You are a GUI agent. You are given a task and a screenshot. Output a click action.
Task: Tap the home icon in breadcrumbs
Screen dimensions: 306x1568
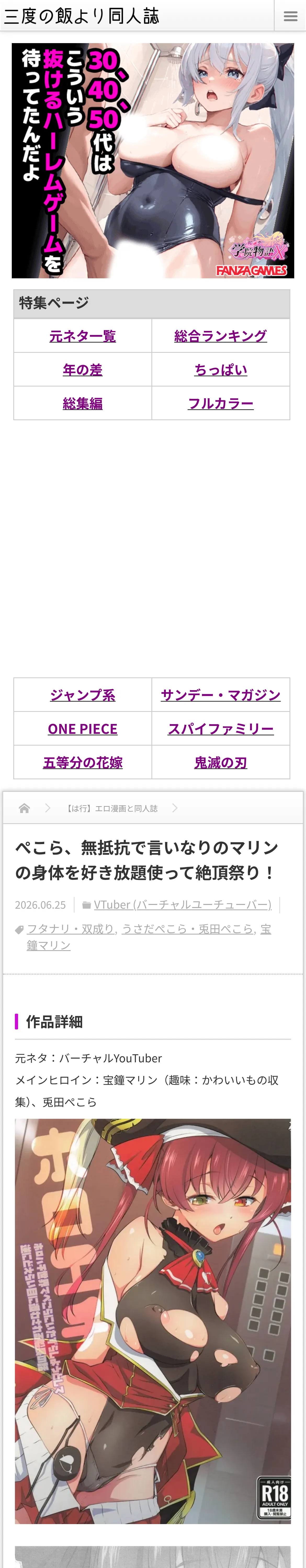(24, 808)
